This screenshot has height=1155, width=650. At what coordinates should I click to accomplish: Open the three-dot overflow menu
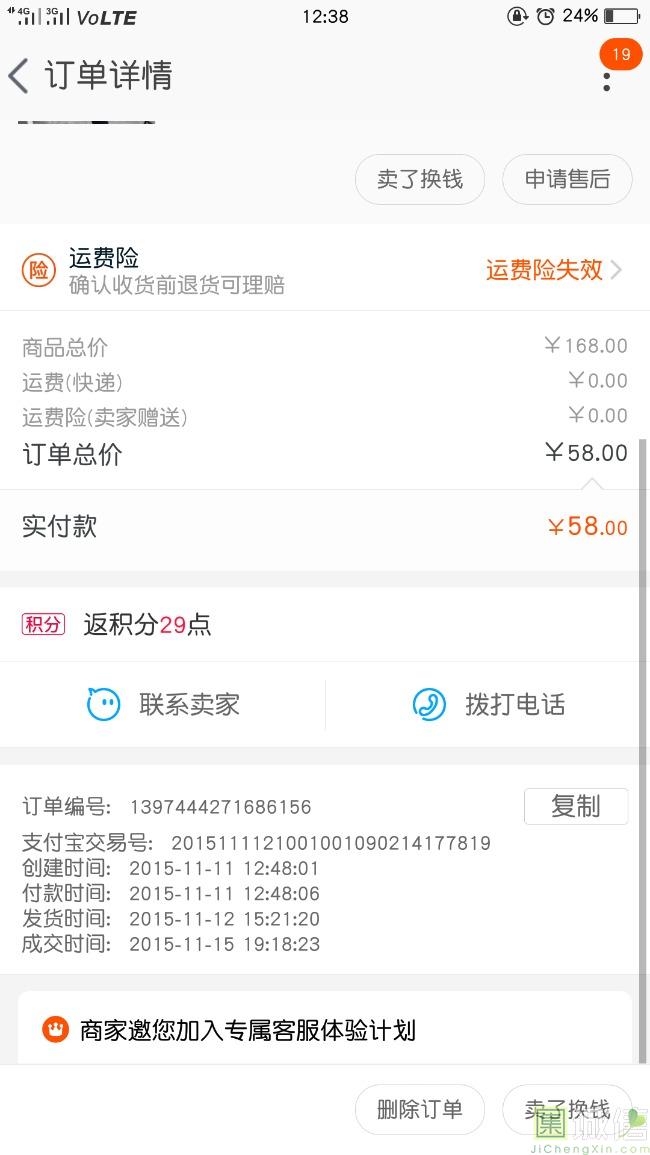pyautogui.click(x=607, y=81)
